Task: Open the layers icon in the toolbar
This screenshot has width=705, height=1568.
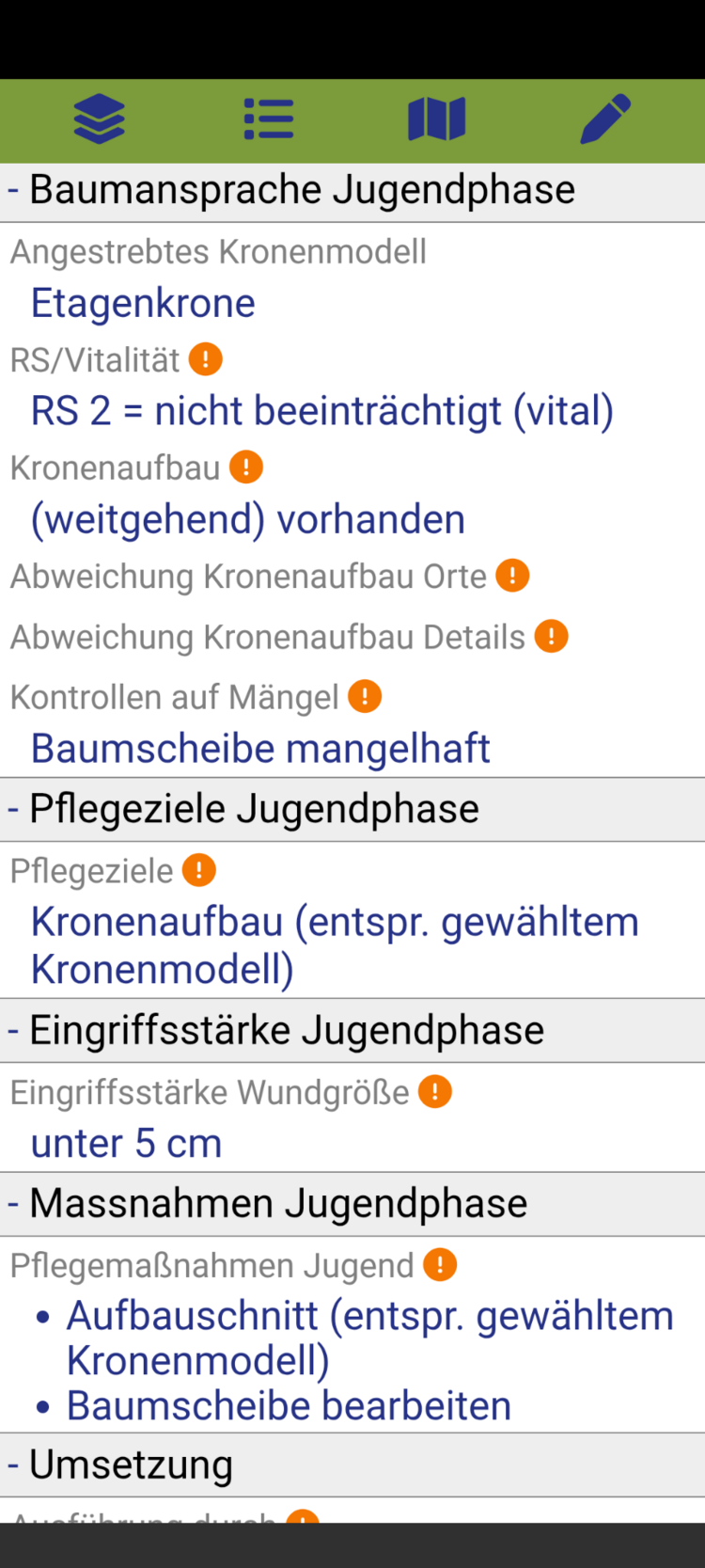Action: tap(100, 119)
